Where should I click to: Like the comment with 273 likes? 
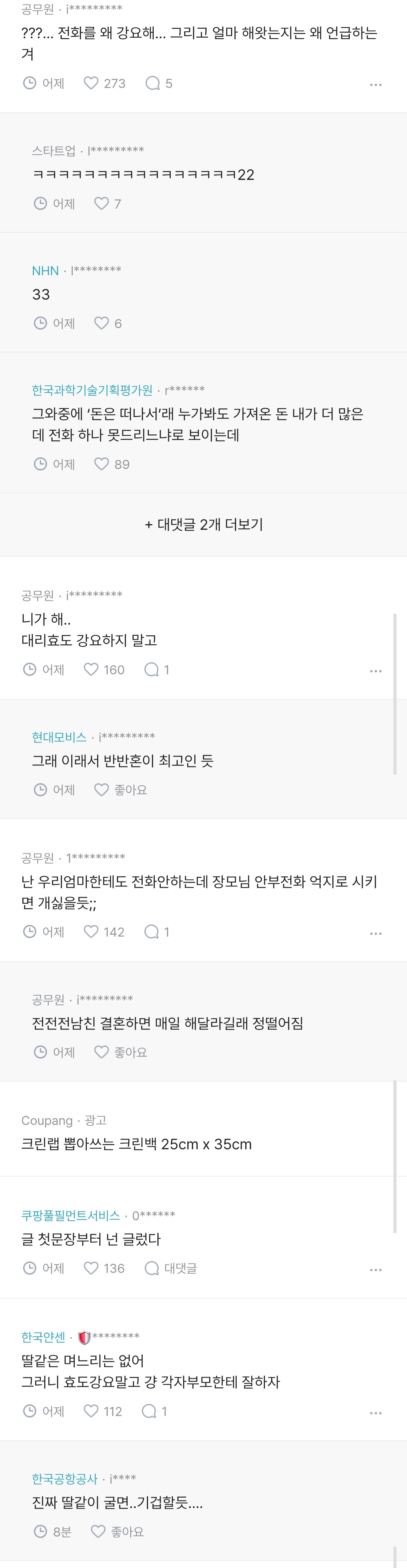[91, 83]
